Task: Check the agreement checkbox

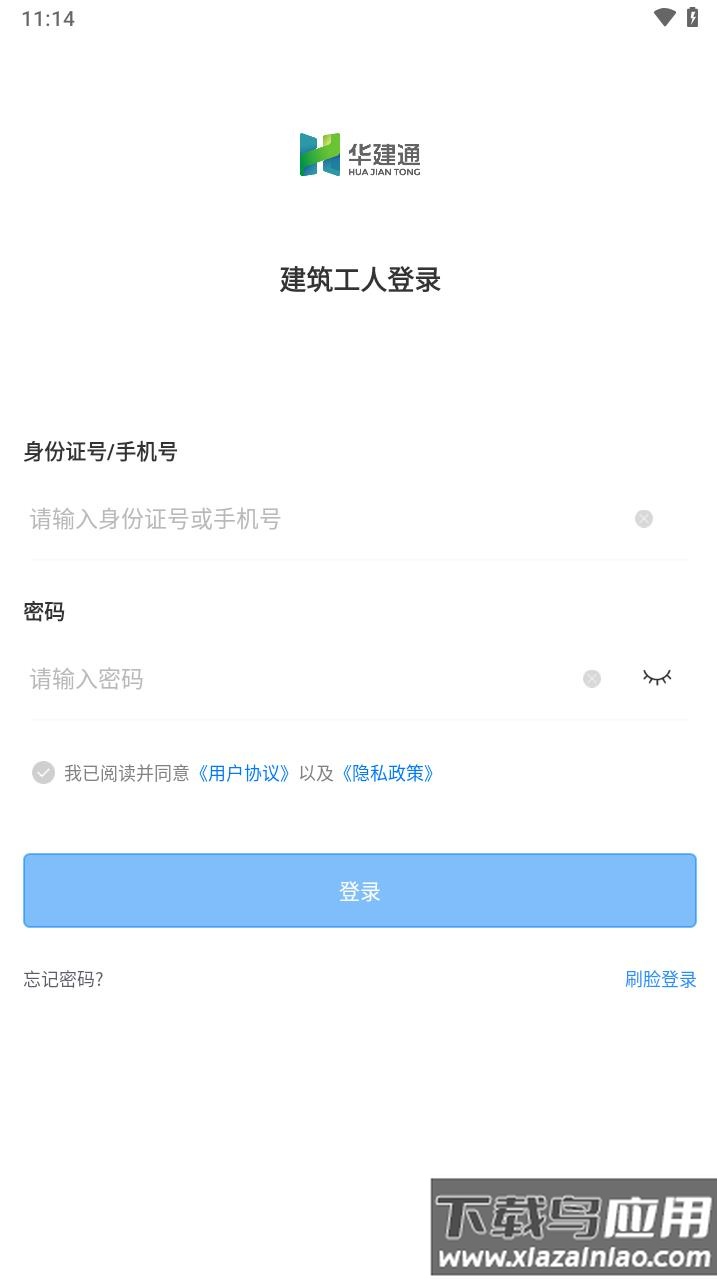Action: (x=43, y=772)
